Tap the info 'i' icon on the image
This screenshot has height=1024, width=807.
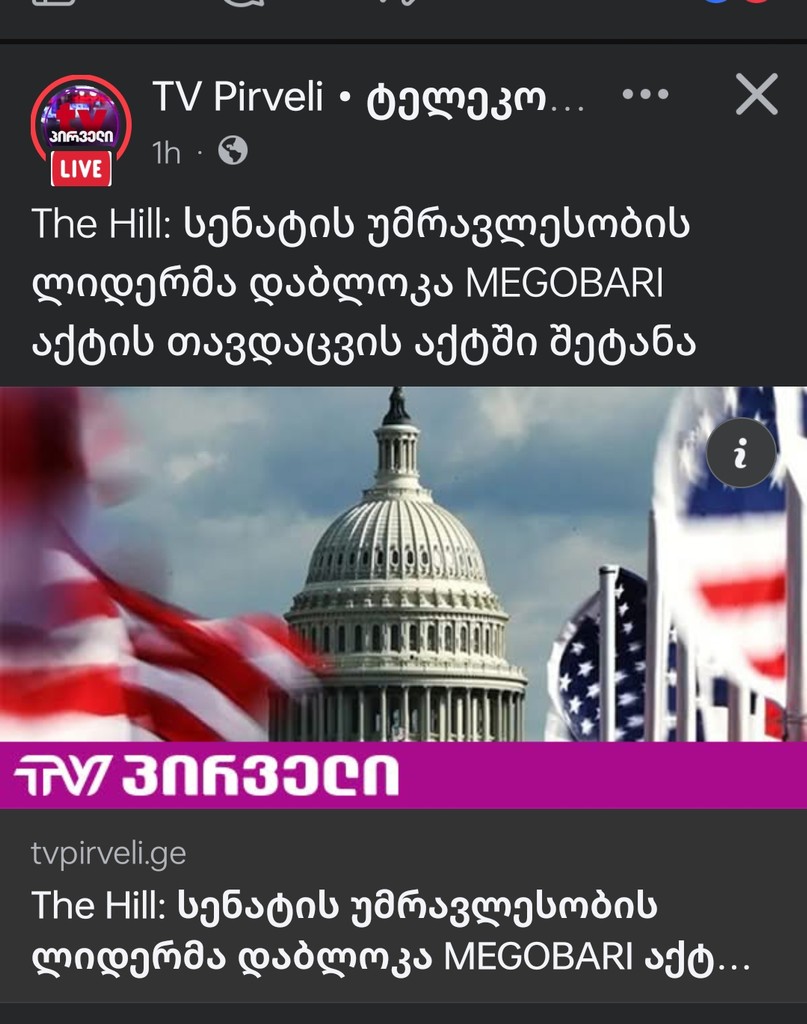pyautogui.click(x=741, y=453)
